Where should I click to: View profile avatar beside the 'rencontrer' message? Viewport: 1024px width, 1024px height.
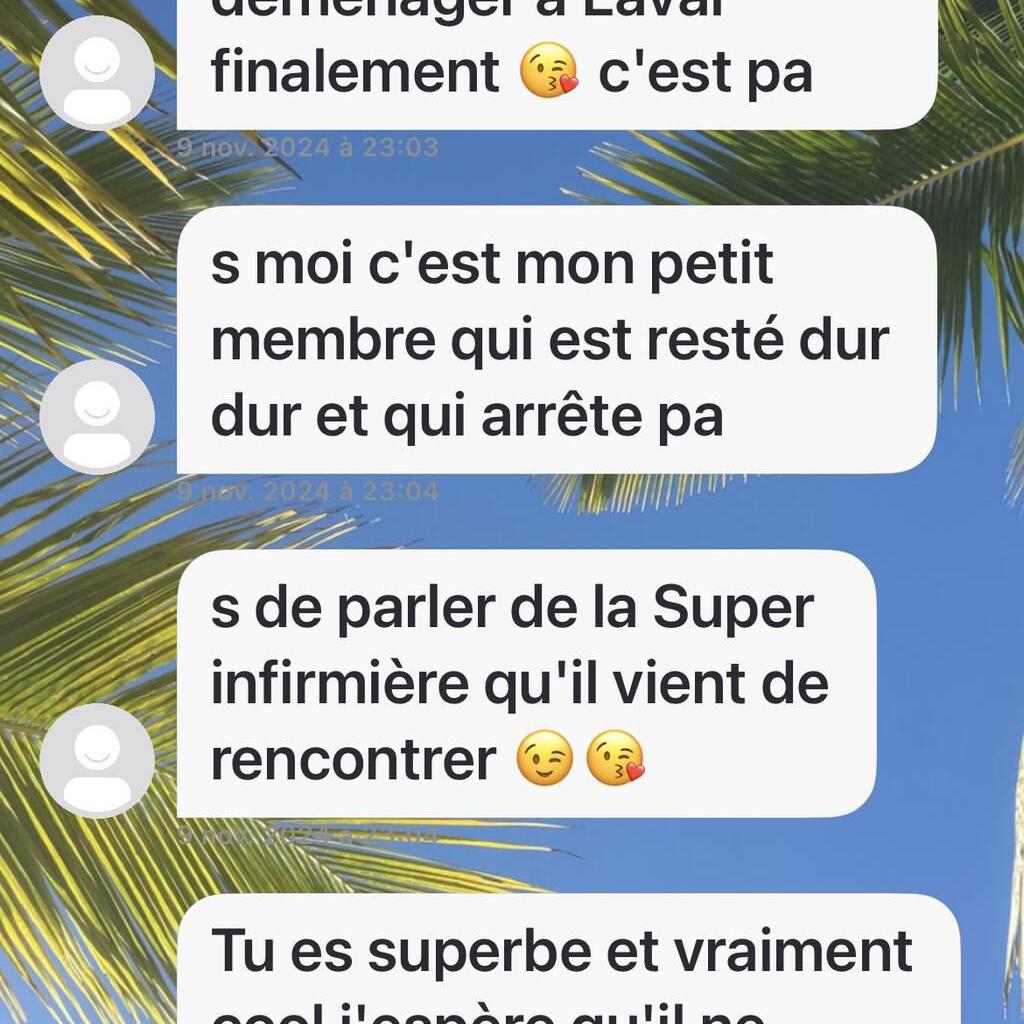tap(97, 761)
